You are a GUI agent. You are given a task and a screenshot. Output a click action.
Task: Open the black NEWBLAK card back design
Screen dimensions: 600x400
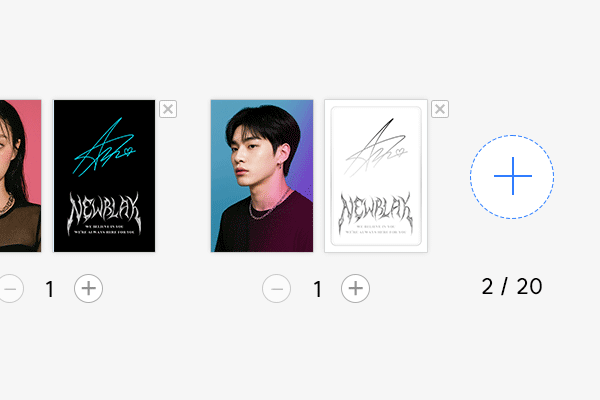coord(104,176)
